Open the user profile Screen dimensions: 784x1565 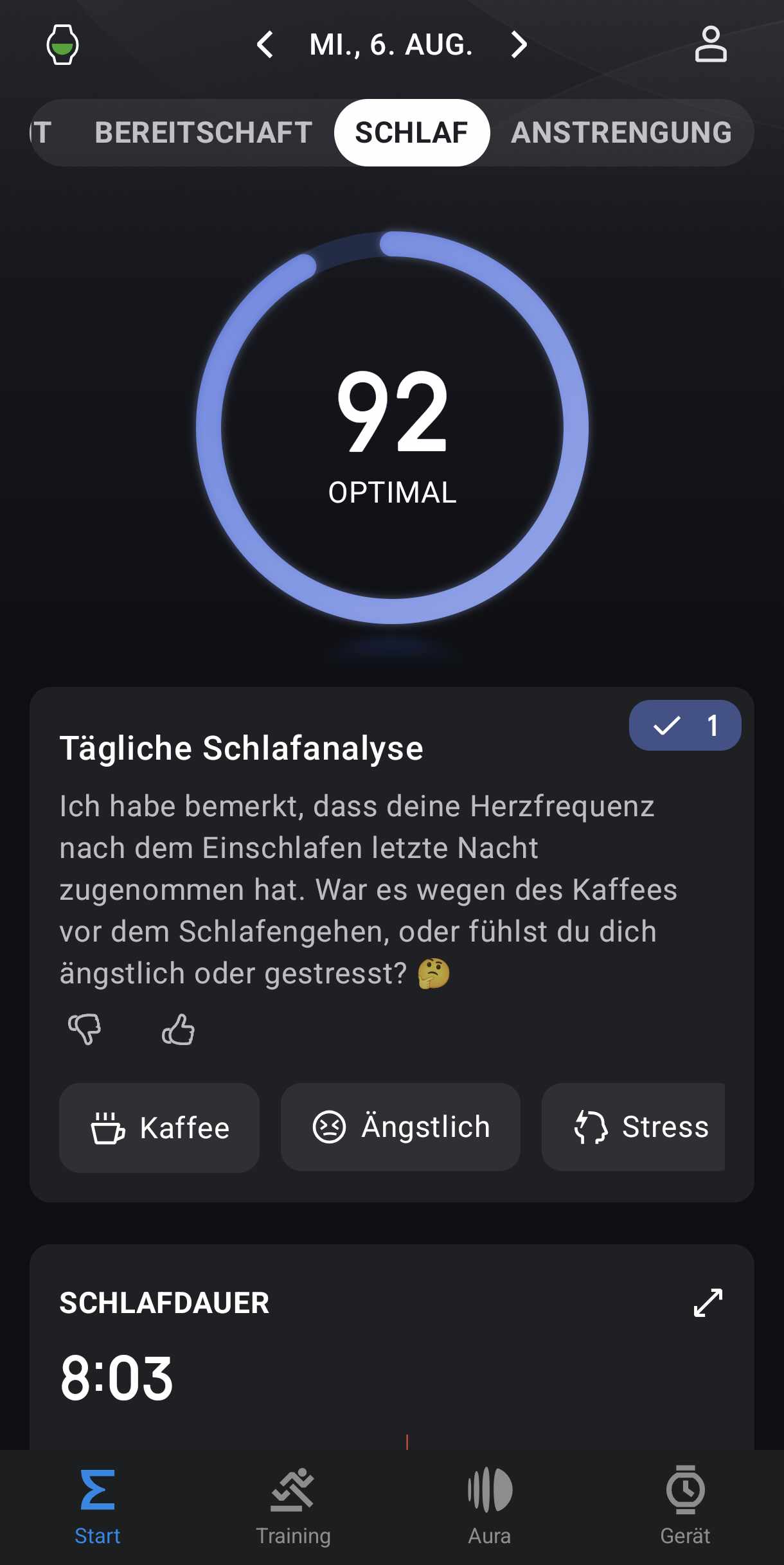click(x=710, y=45)
